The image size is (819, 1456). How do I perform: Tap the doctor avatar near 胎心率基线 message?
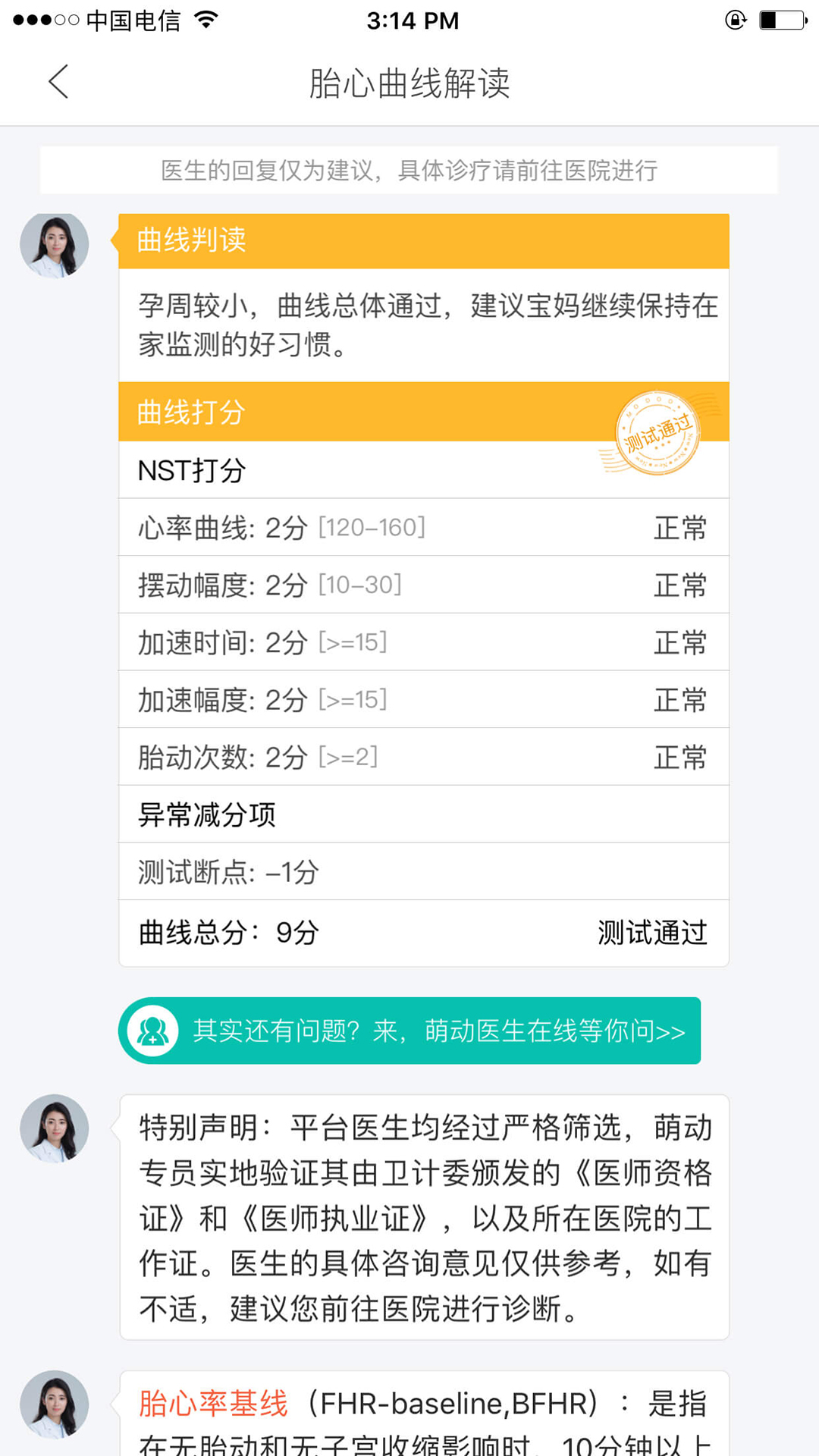(54, 1405)
